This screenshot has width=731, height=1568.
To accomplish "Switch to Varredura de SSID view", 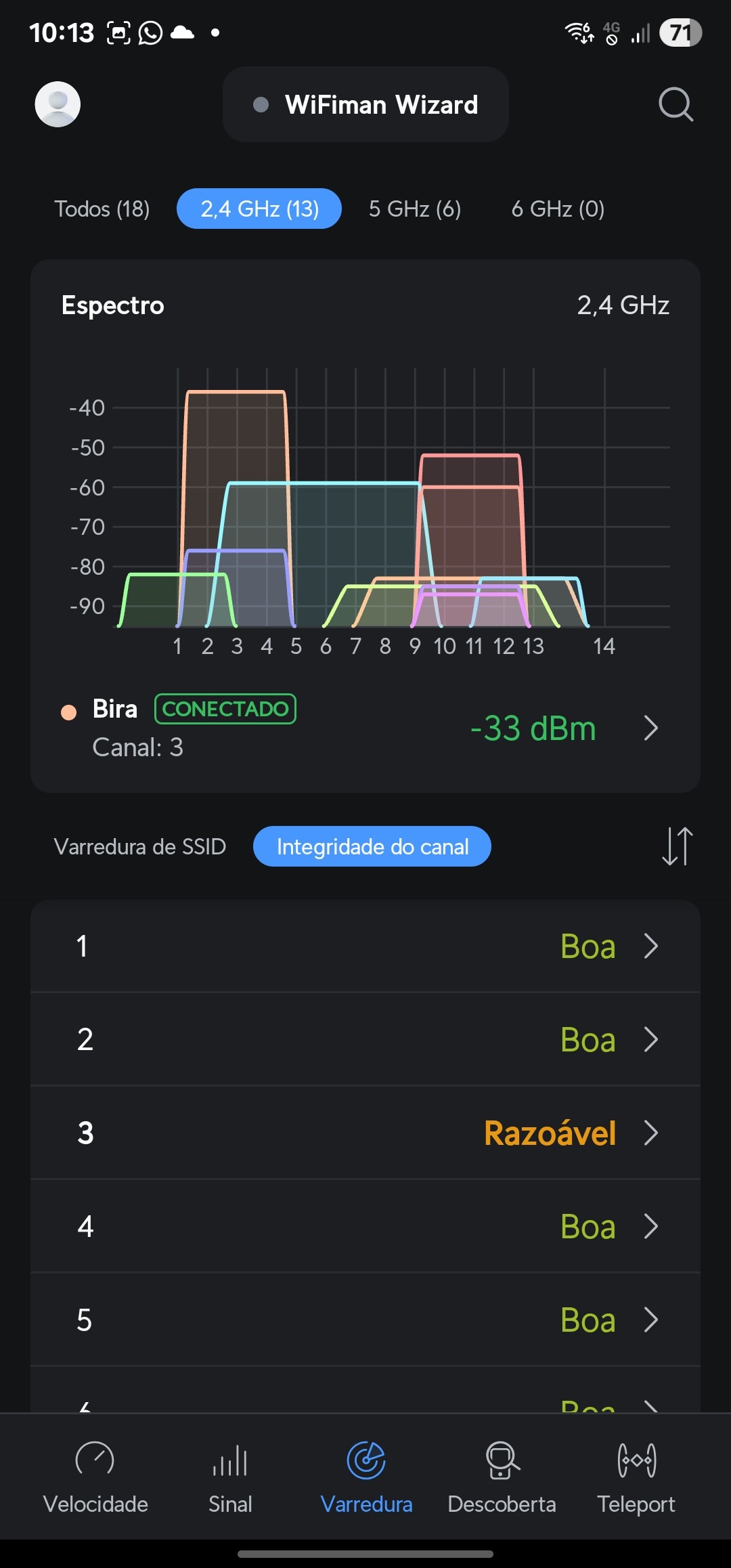I will tap(140, 846).
